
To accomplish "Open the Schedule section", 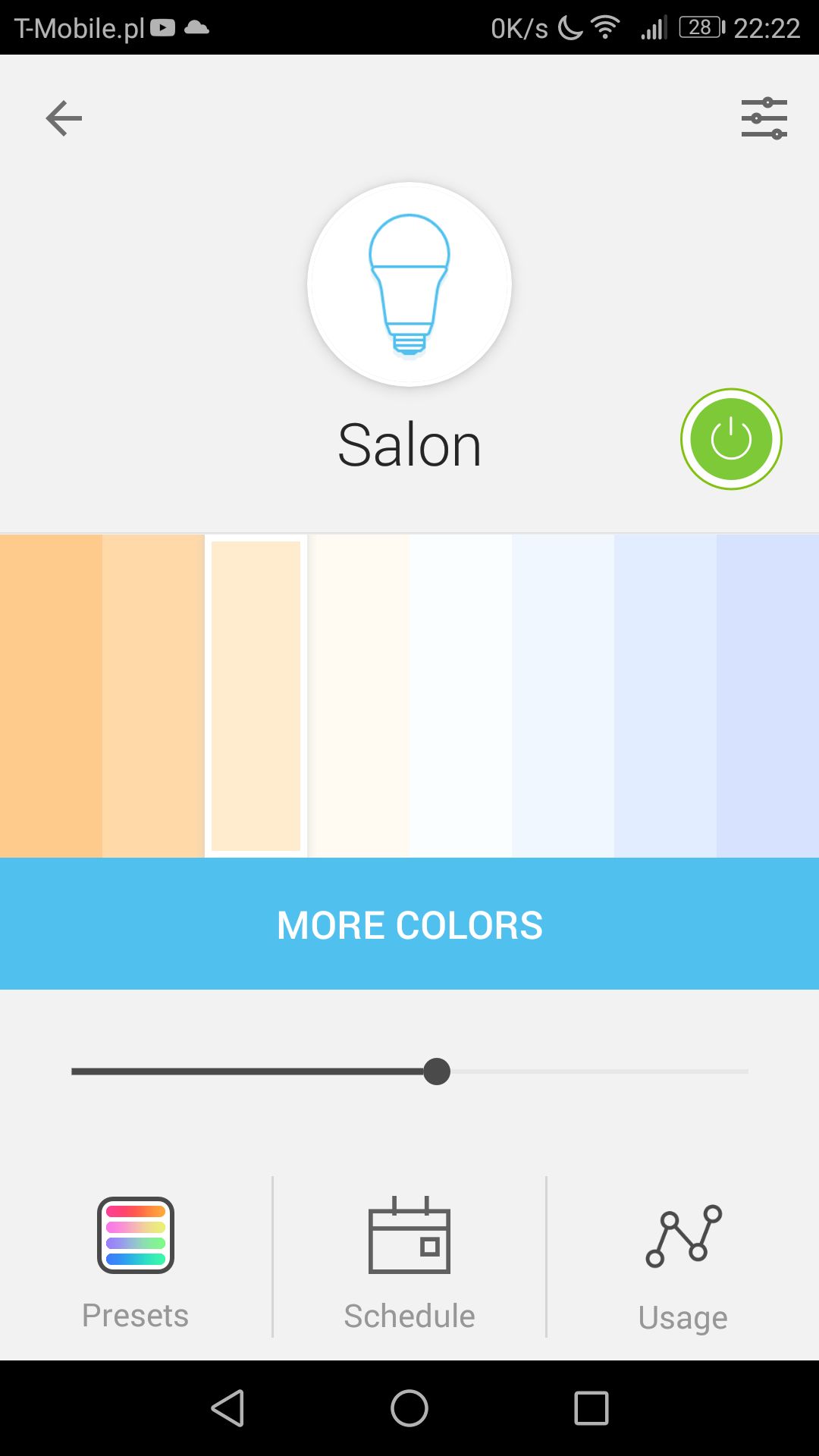I will point(409,1263).
